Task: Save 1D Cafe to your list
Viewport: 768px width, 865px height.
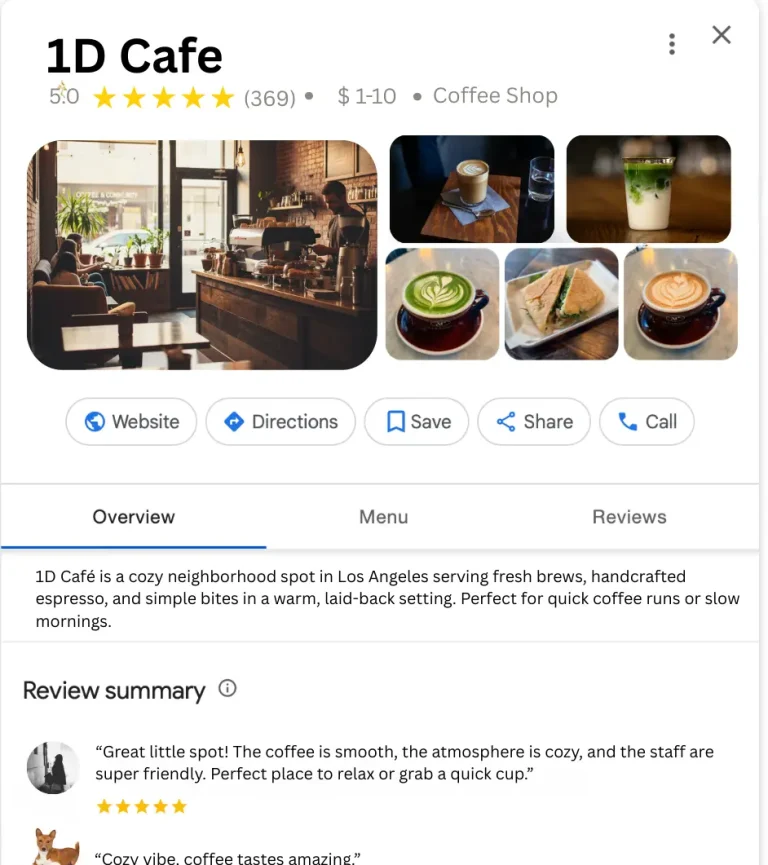Action: pos(417,422)
